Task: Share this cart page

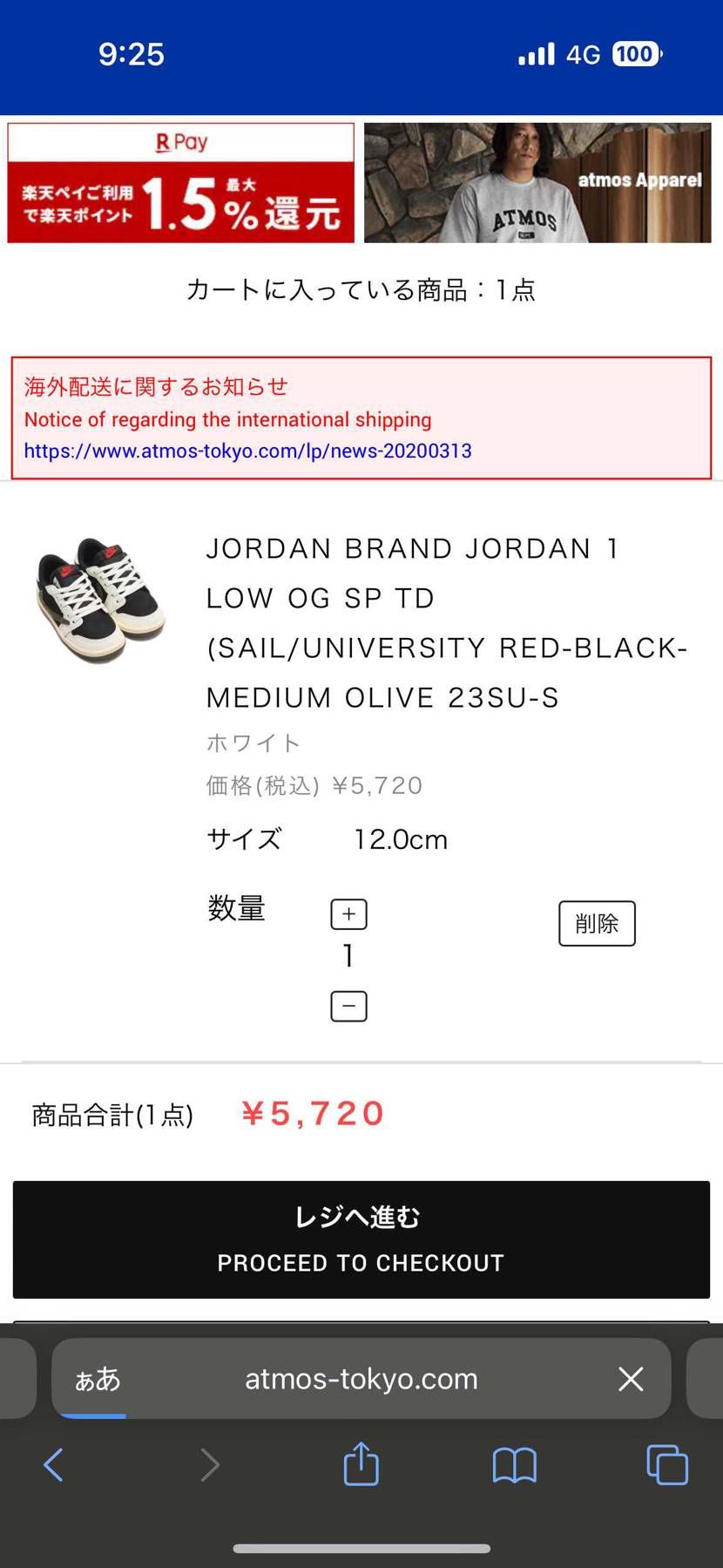Action: pyautogui.click(x=361, y=1464)
